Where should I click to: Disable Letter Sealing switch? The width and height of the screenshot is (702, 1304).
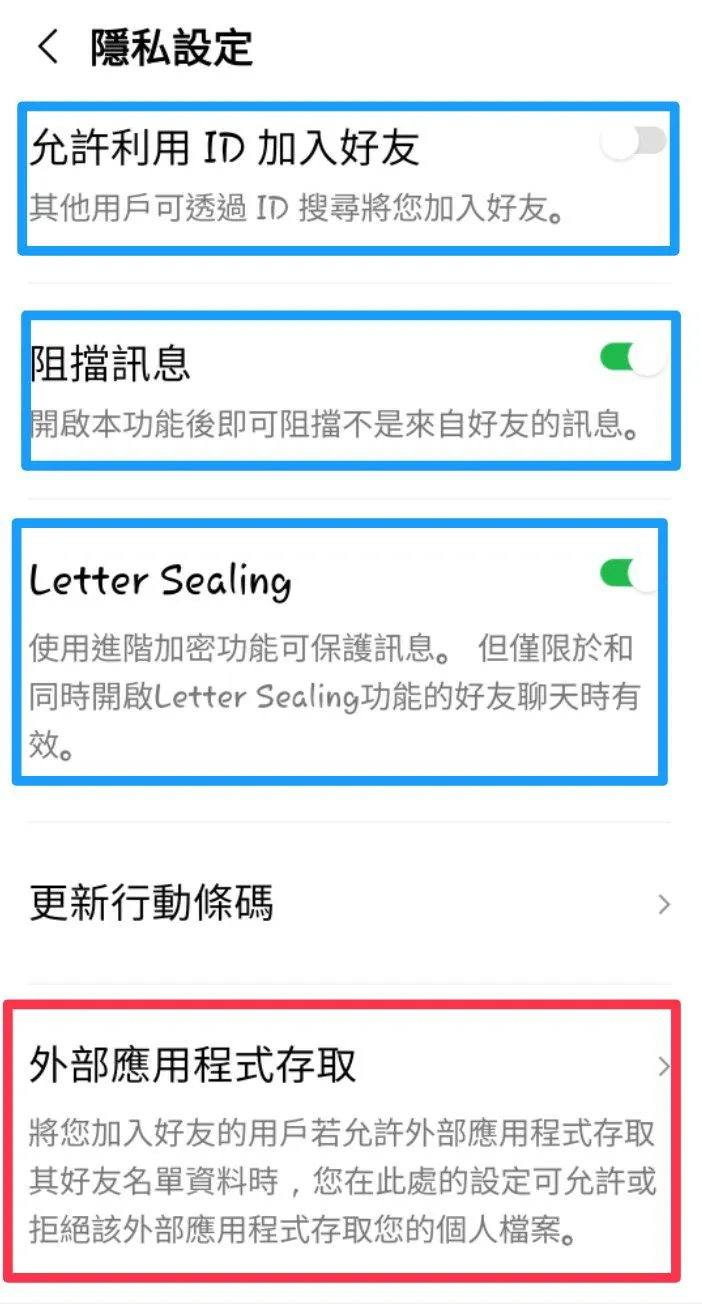(630, 574)
